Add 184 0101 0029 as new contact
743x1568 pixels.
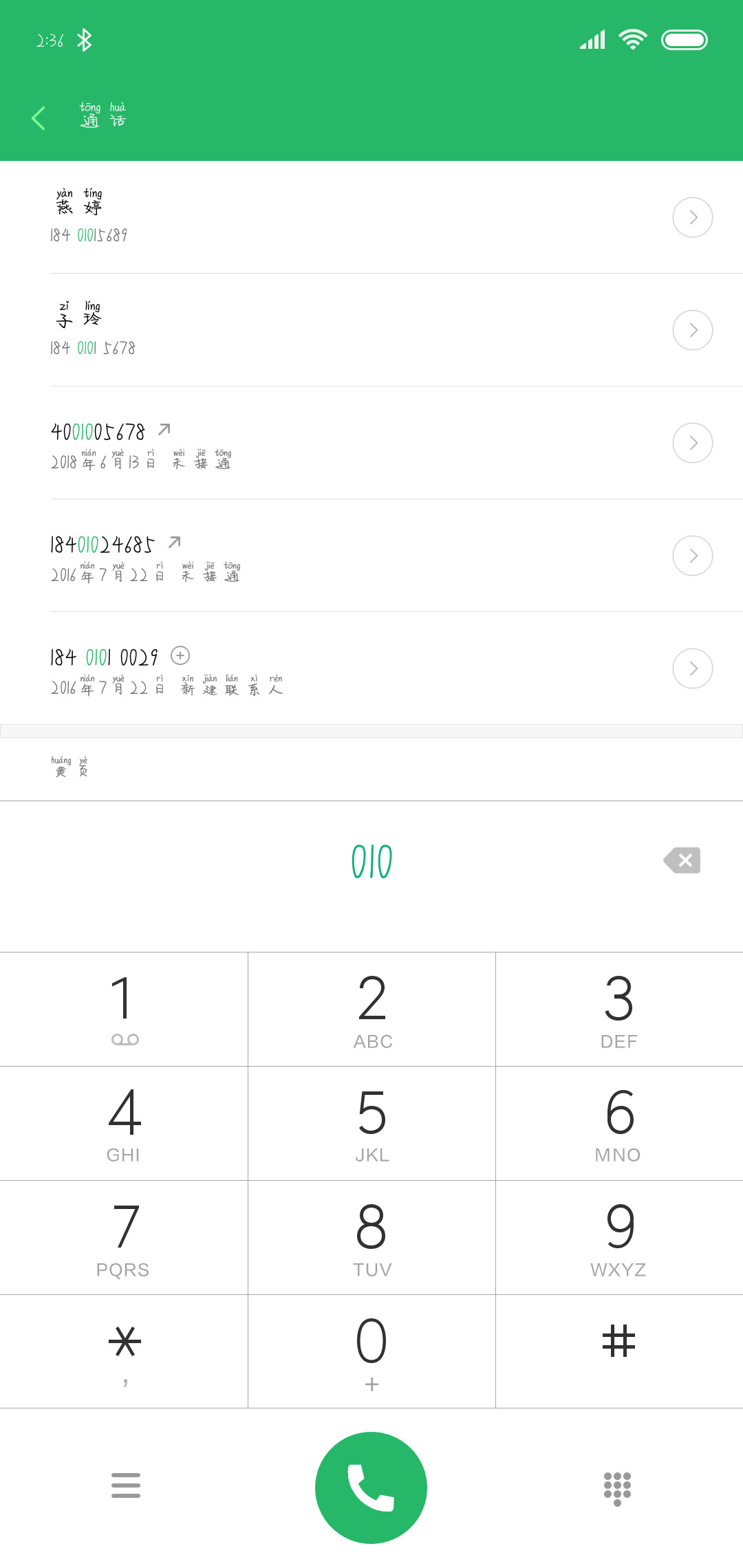pyautogui.click(x=180, y=655)
